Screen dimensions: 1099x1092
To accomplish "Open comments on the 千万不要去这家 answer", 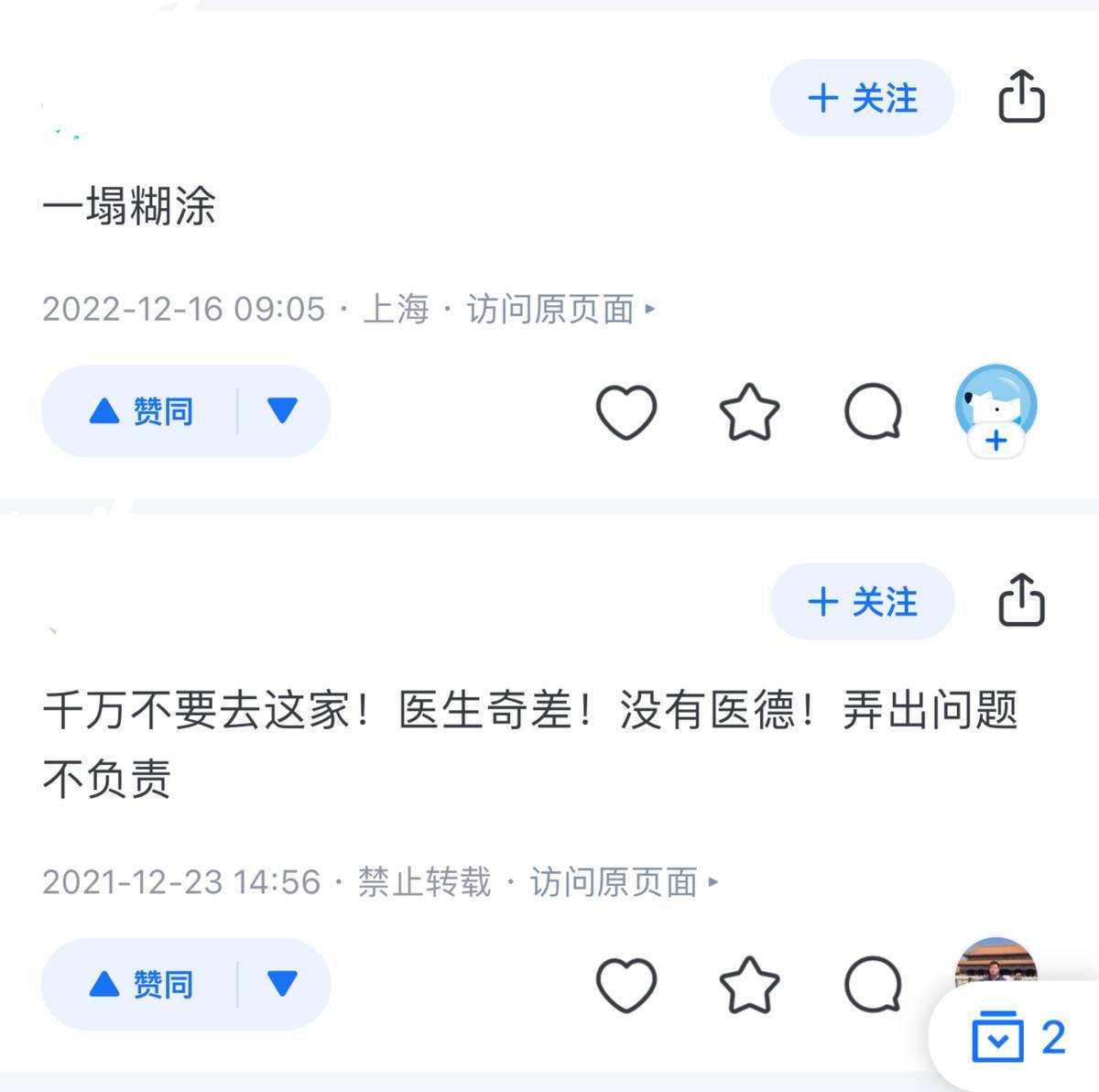I will (873, 985).
